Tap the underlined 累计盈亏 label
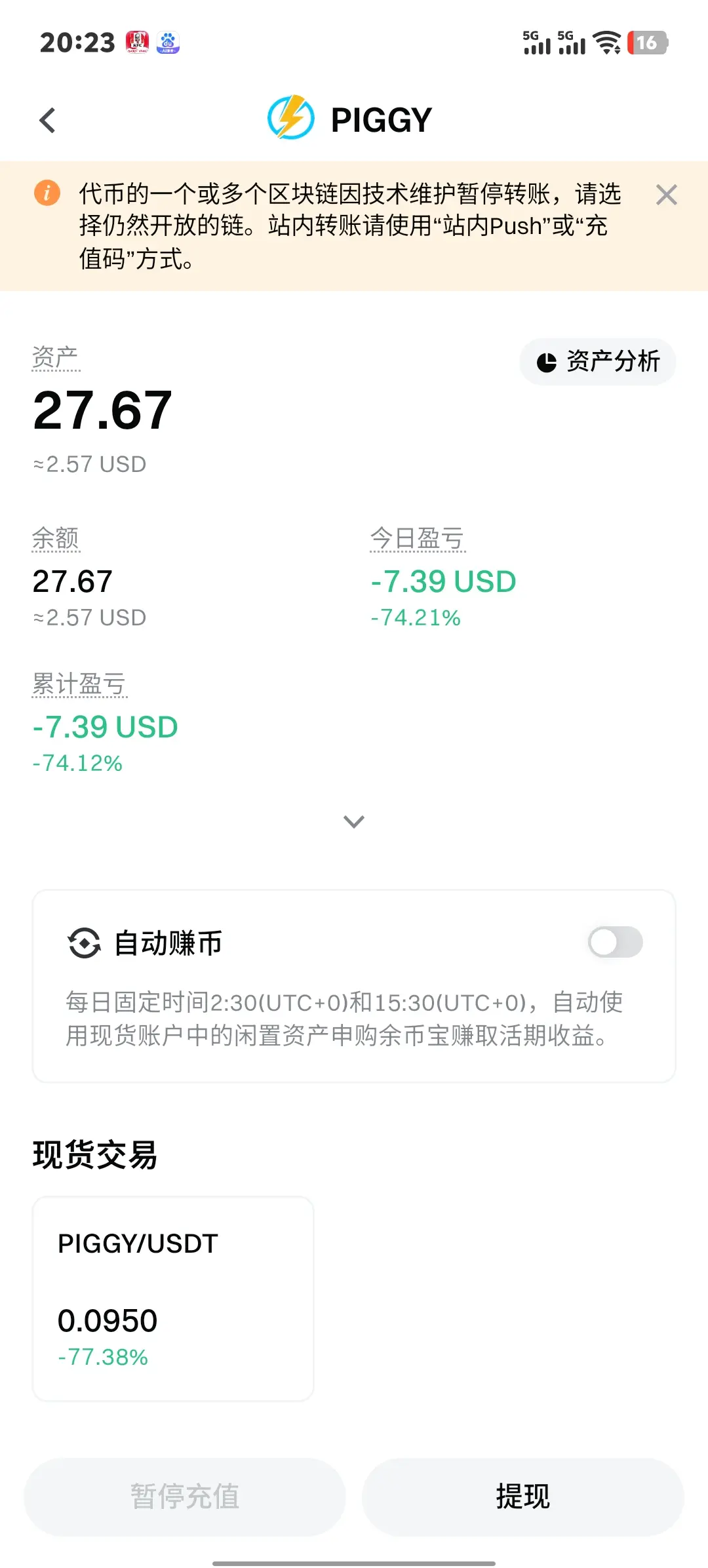Image resolution: width=708 pixels, height=1568 pixels. click(79, 684)
